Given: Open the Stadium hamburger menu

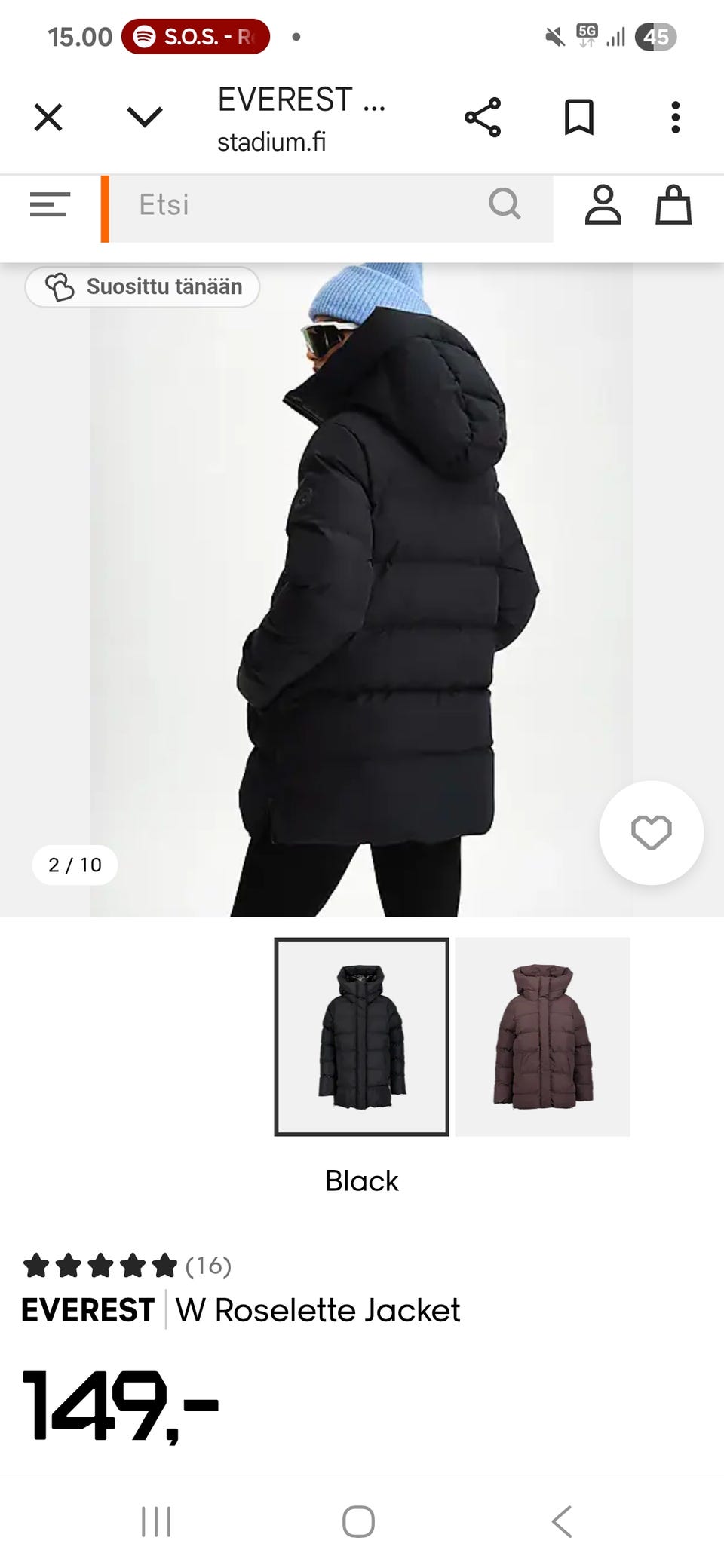Looking at the screenshot, I should 50,204.
